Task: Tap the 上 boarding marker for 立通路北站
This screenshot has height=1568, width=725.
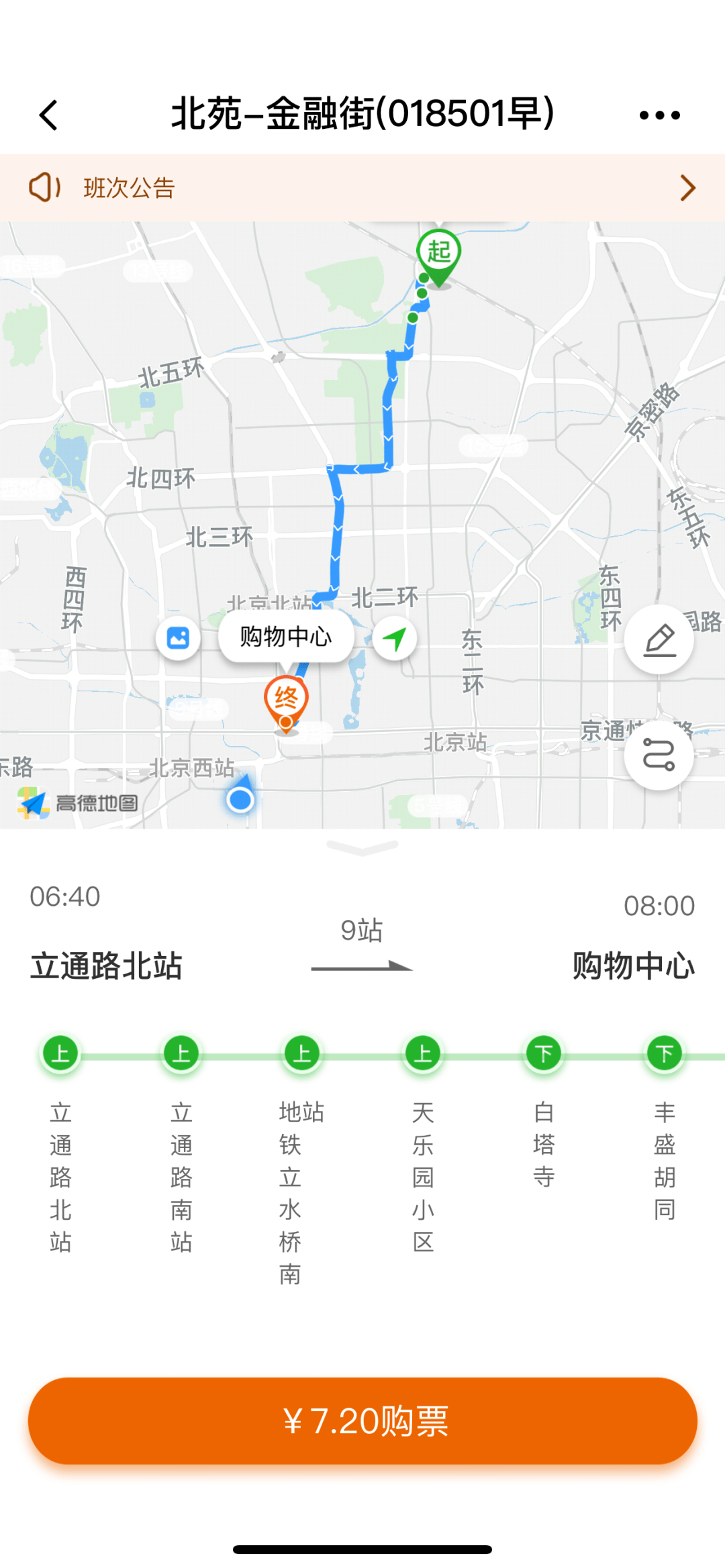Action: [x=60, y=1053]
